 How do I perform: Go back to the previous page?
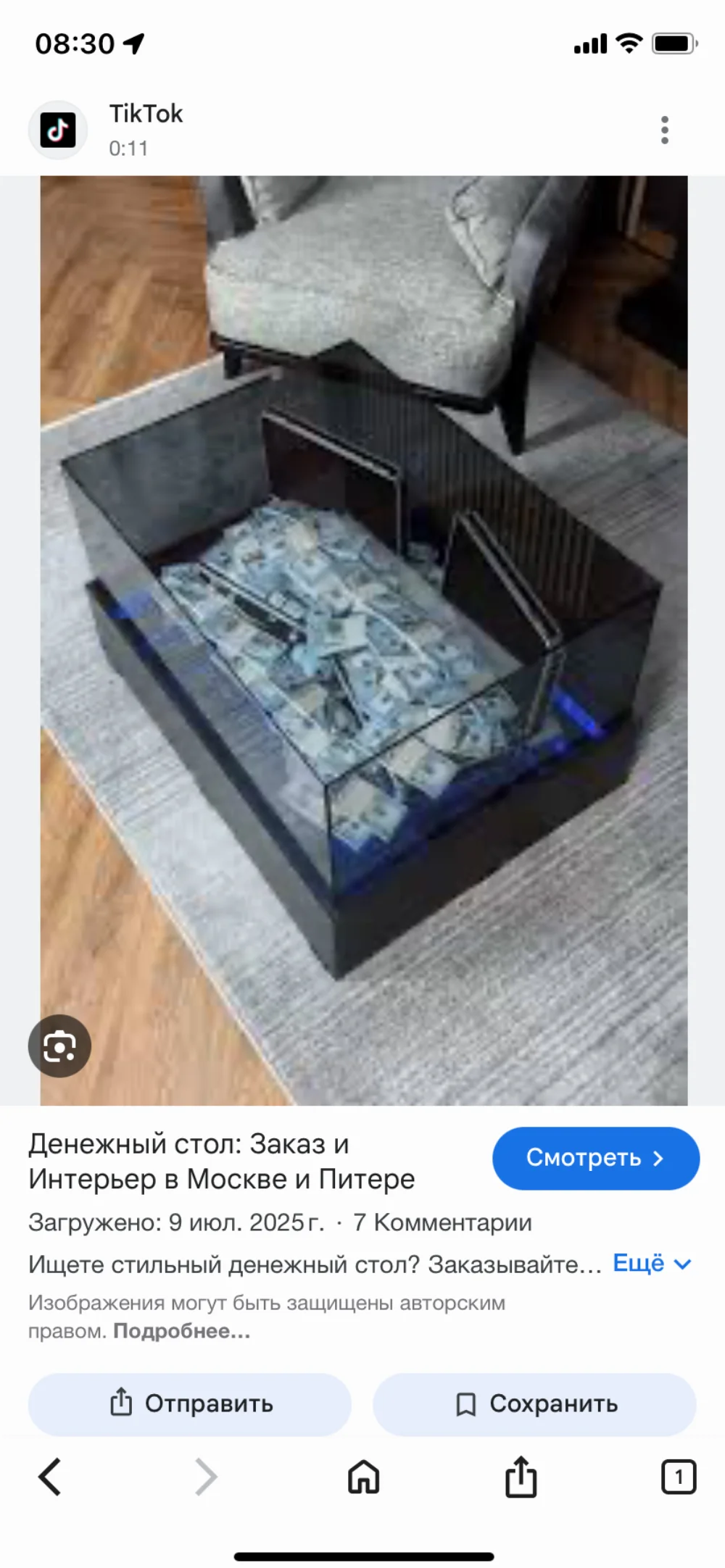point(49,1477)
